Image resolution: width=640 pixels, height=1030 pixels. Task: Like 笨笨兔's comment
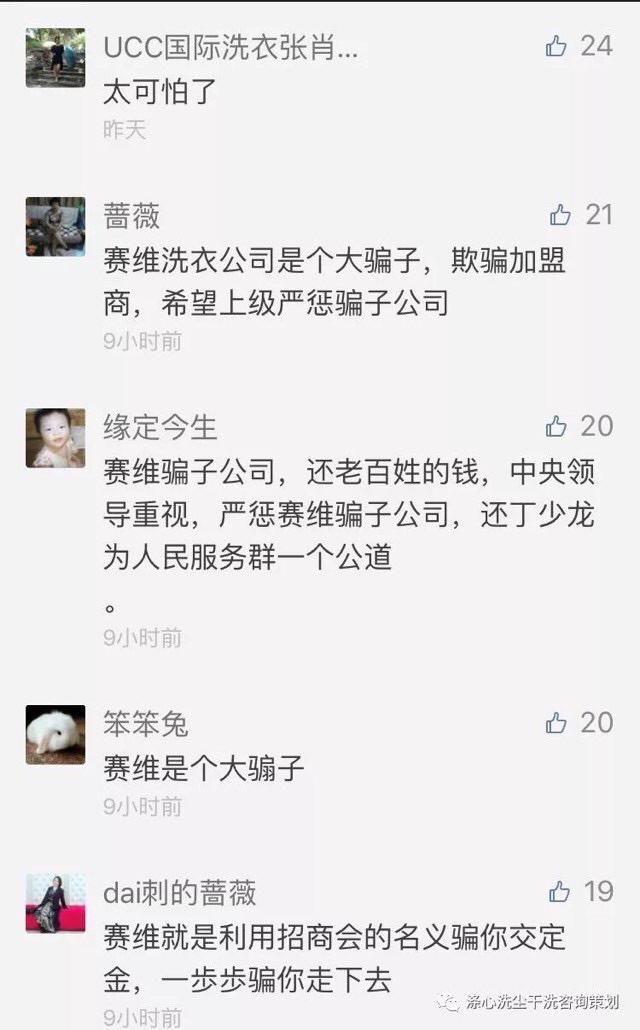[557, 723]
